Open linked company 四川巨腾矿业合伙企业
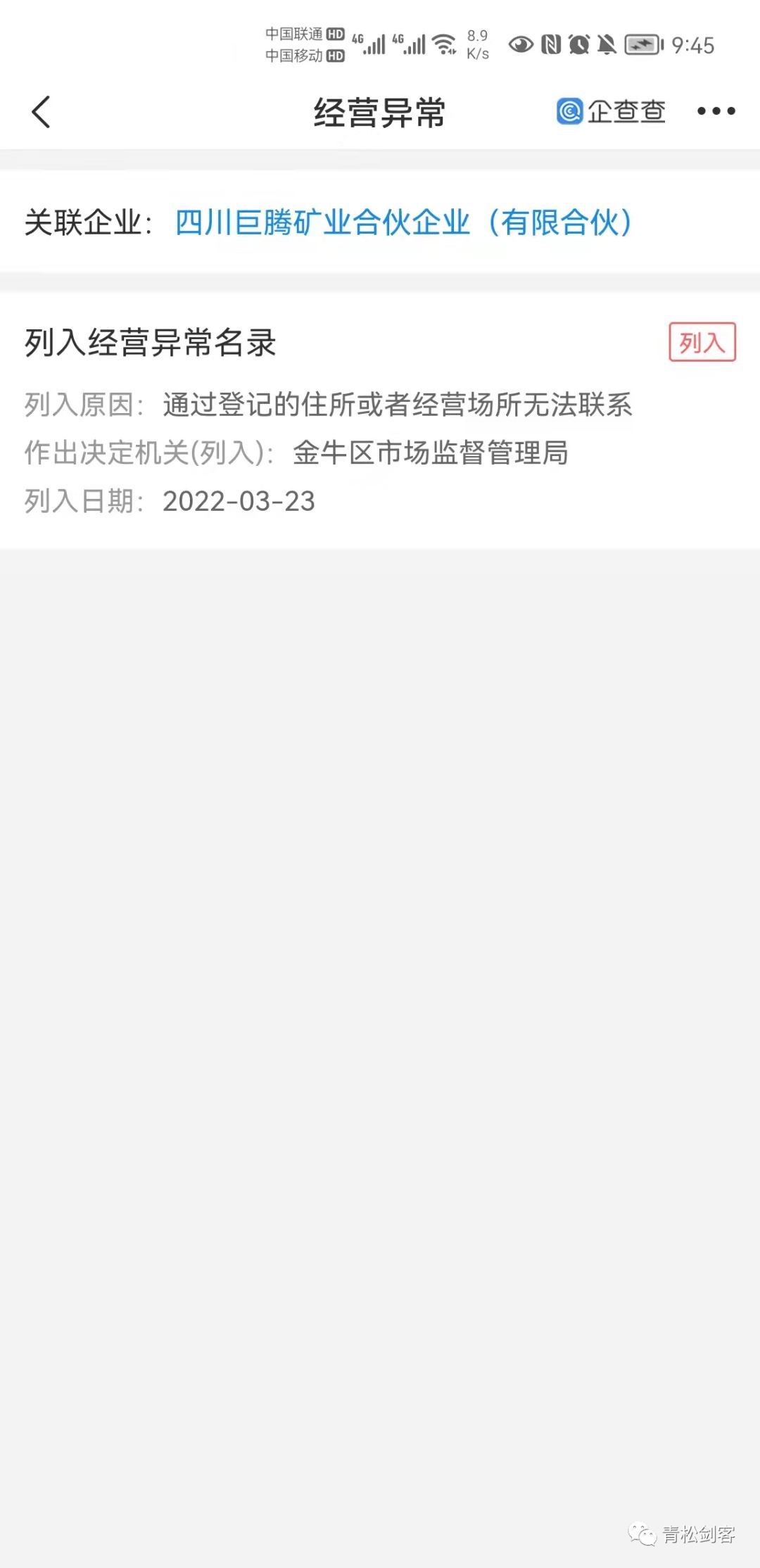This screenshot has height=1568, width=760. [x=403, y=222]
